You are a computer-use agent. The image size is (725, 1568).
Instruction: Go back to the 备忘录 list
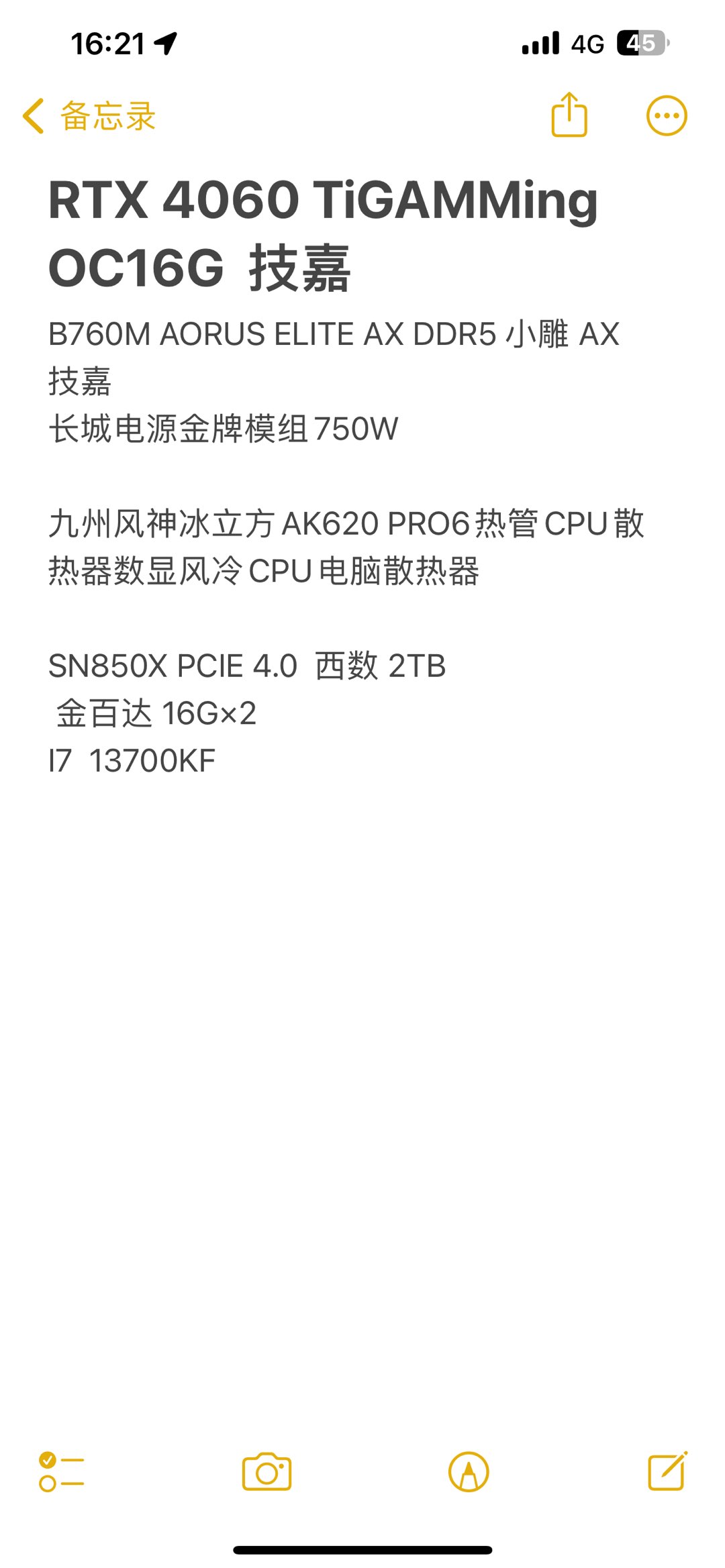(89, 116)
